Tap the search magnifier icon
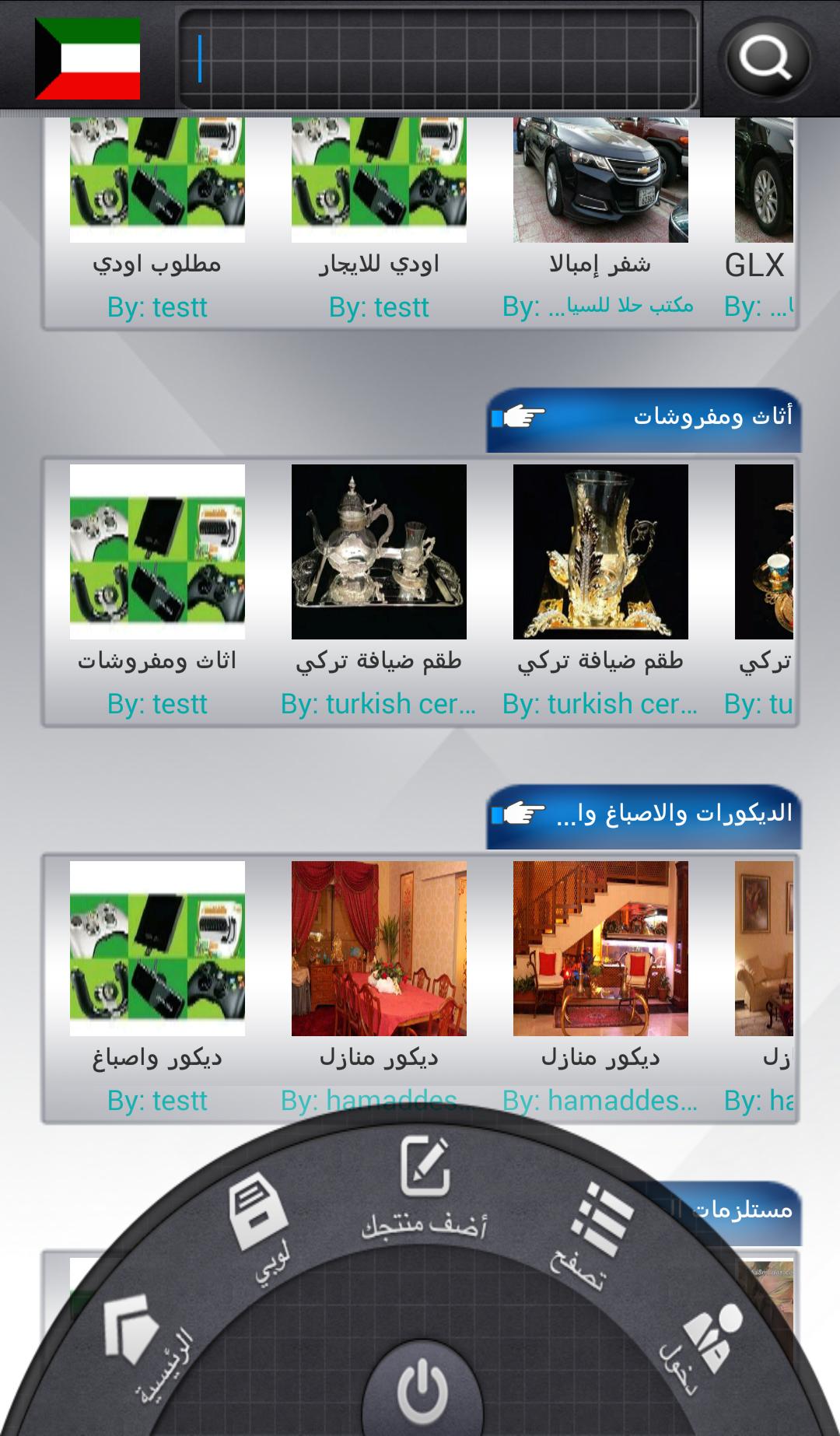The height and width of the screenshot is (1436, 840). 765,58
